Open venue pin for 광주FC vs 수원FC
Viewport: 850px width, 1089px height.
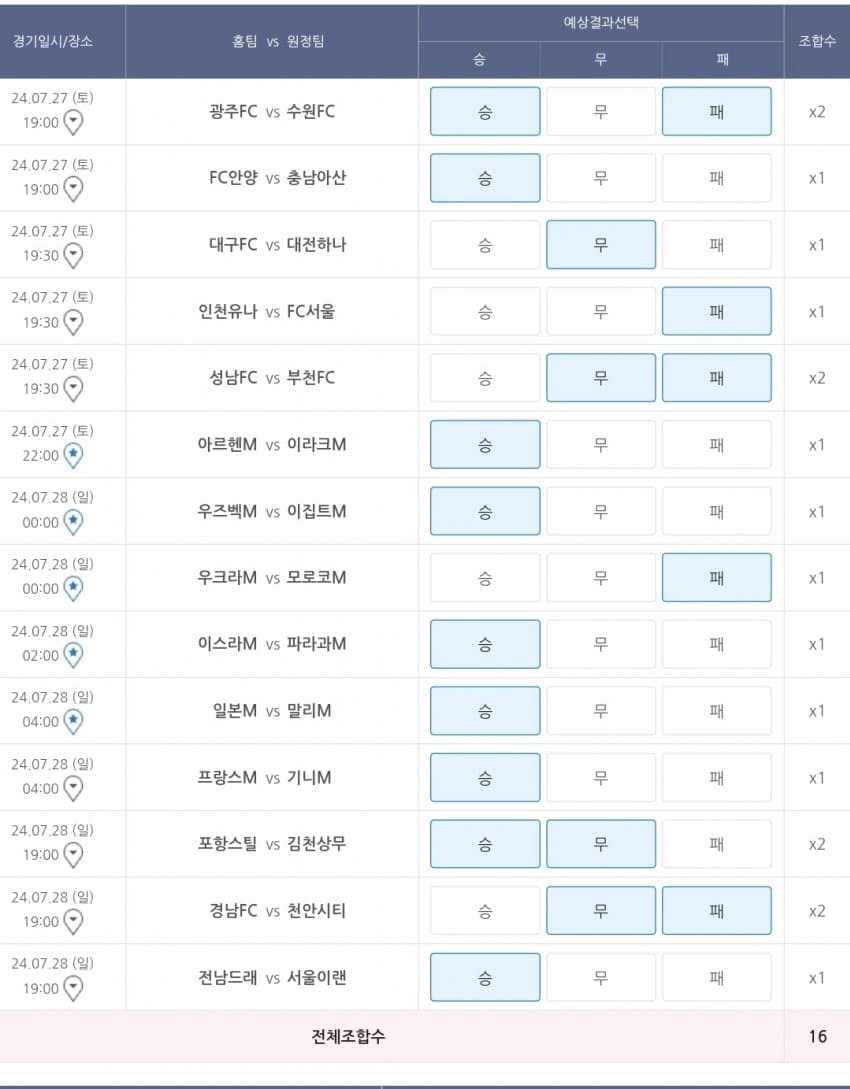73,123
